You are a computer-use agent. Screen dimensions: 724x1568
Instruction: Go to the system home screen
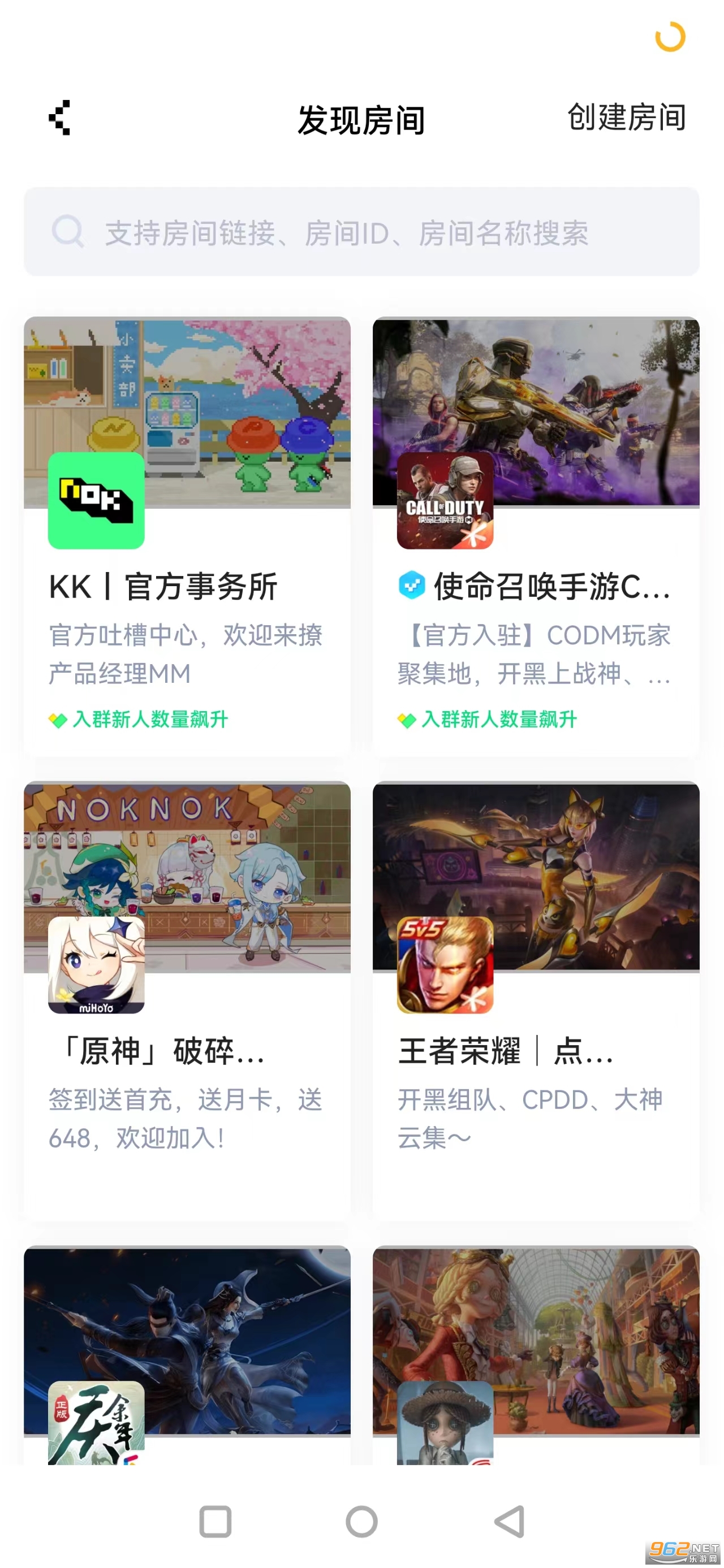click(361, 1522)
